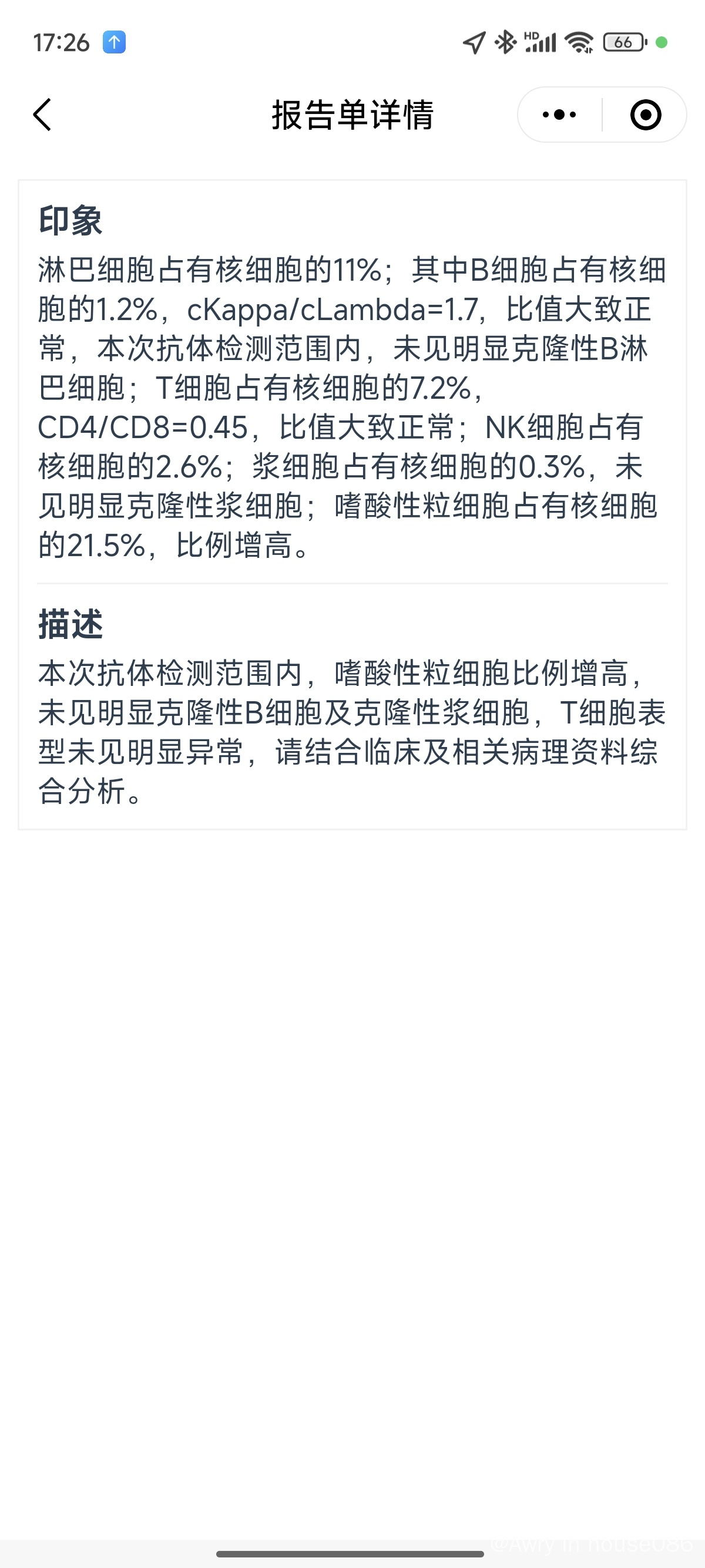Open the mini program three-dot menu
This screenshot has height=1568, width=705.
point(559,115)
